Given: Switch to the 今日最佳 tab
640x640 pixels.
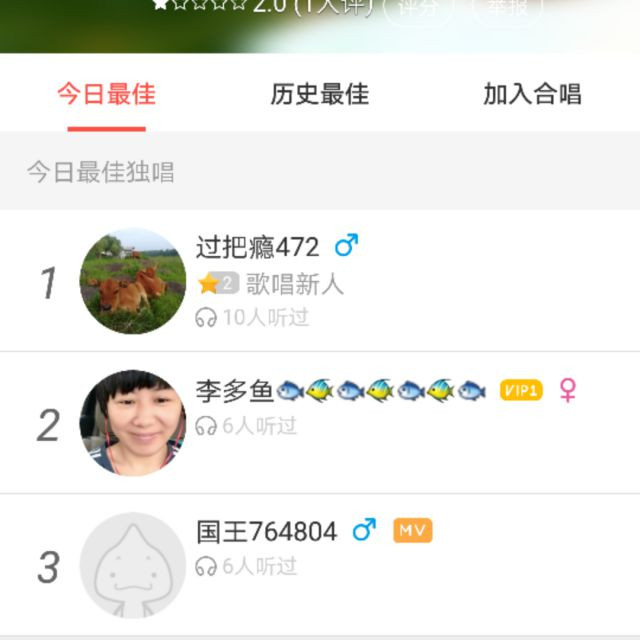Looking at the screenshot, I should 106,95.
